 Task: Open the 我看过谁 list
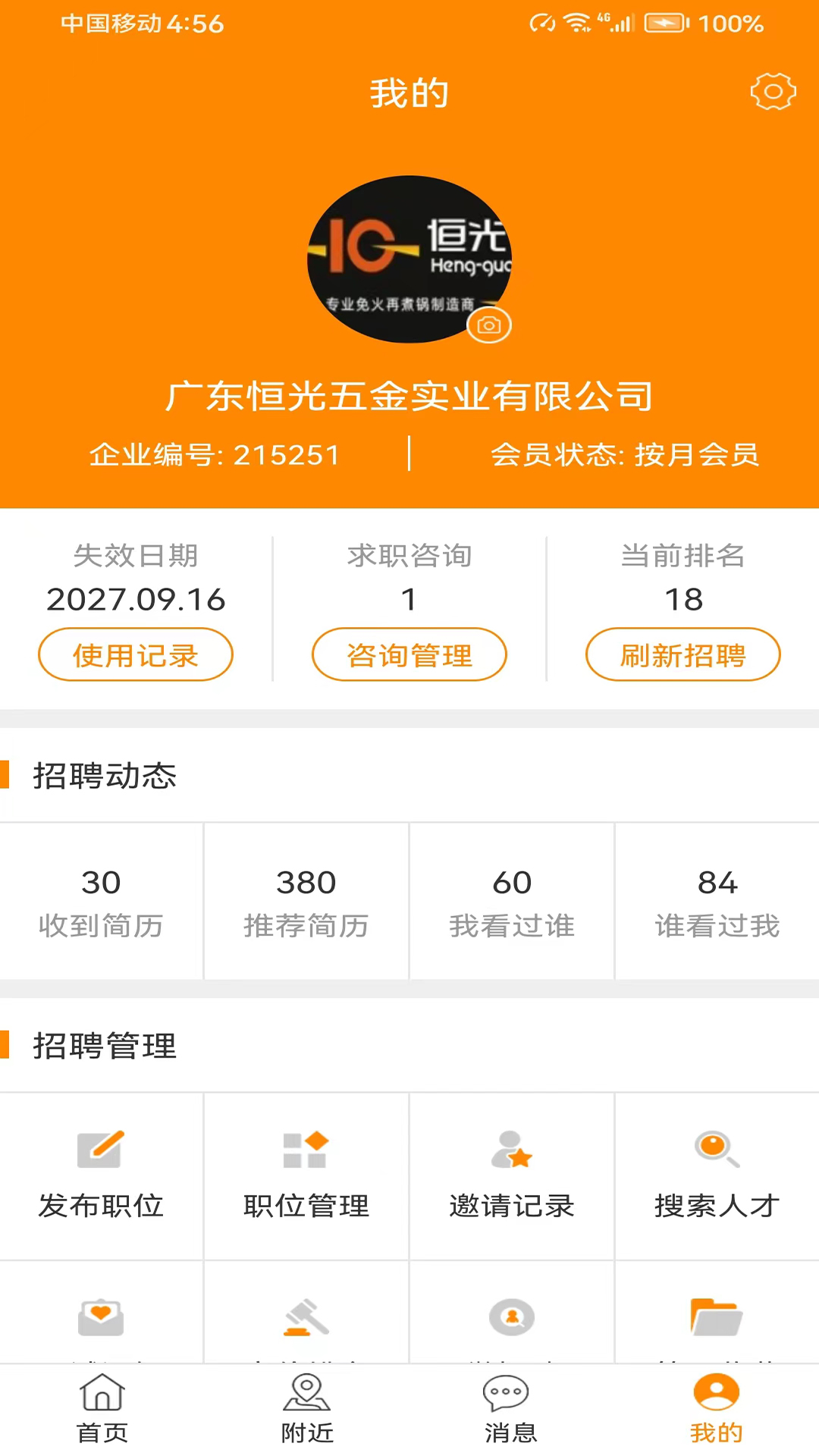[512, 902]
